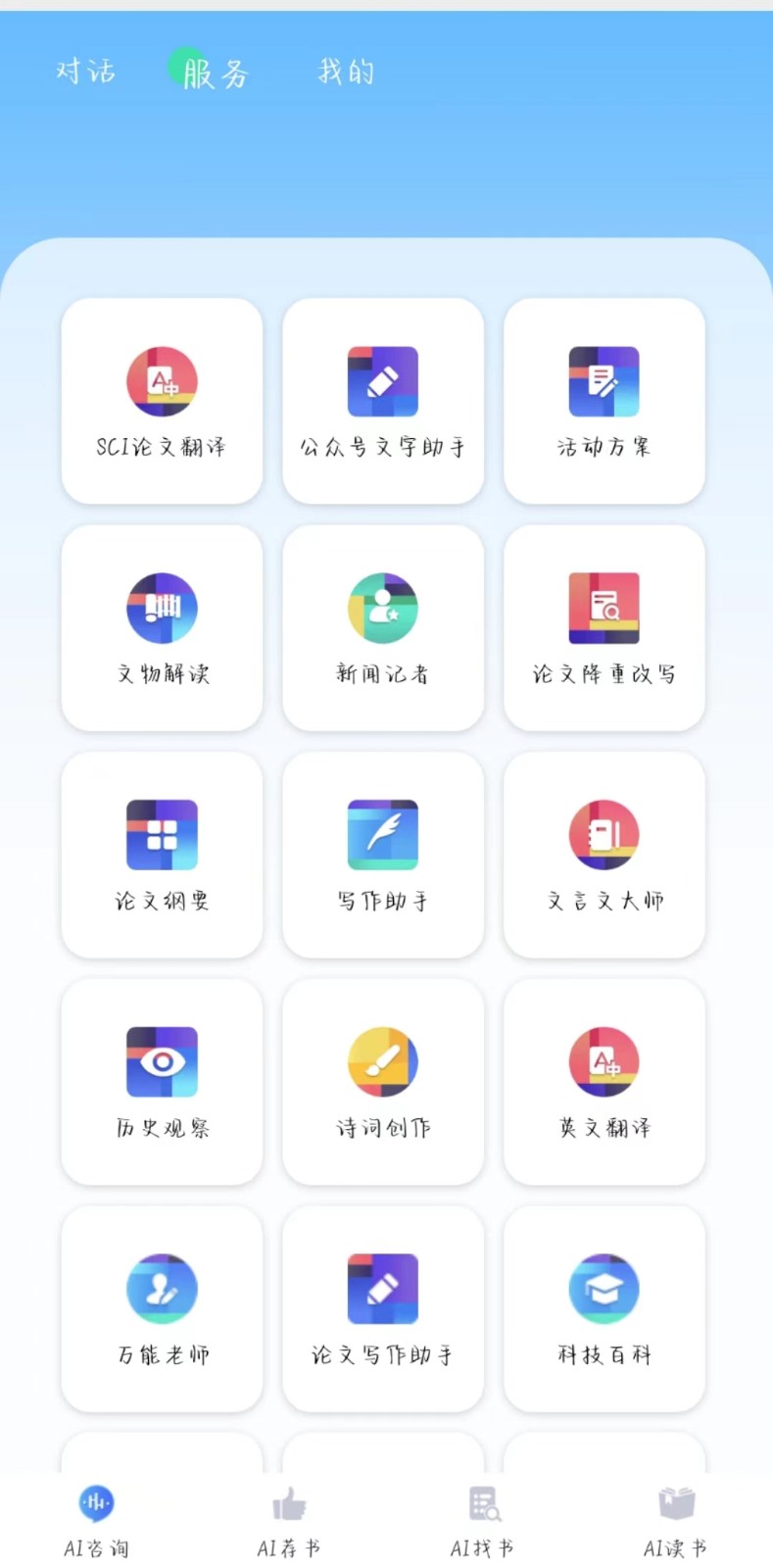Select the 论文降重改写 paper rewriting tool

pyautogui.click(x=604, y=627)
